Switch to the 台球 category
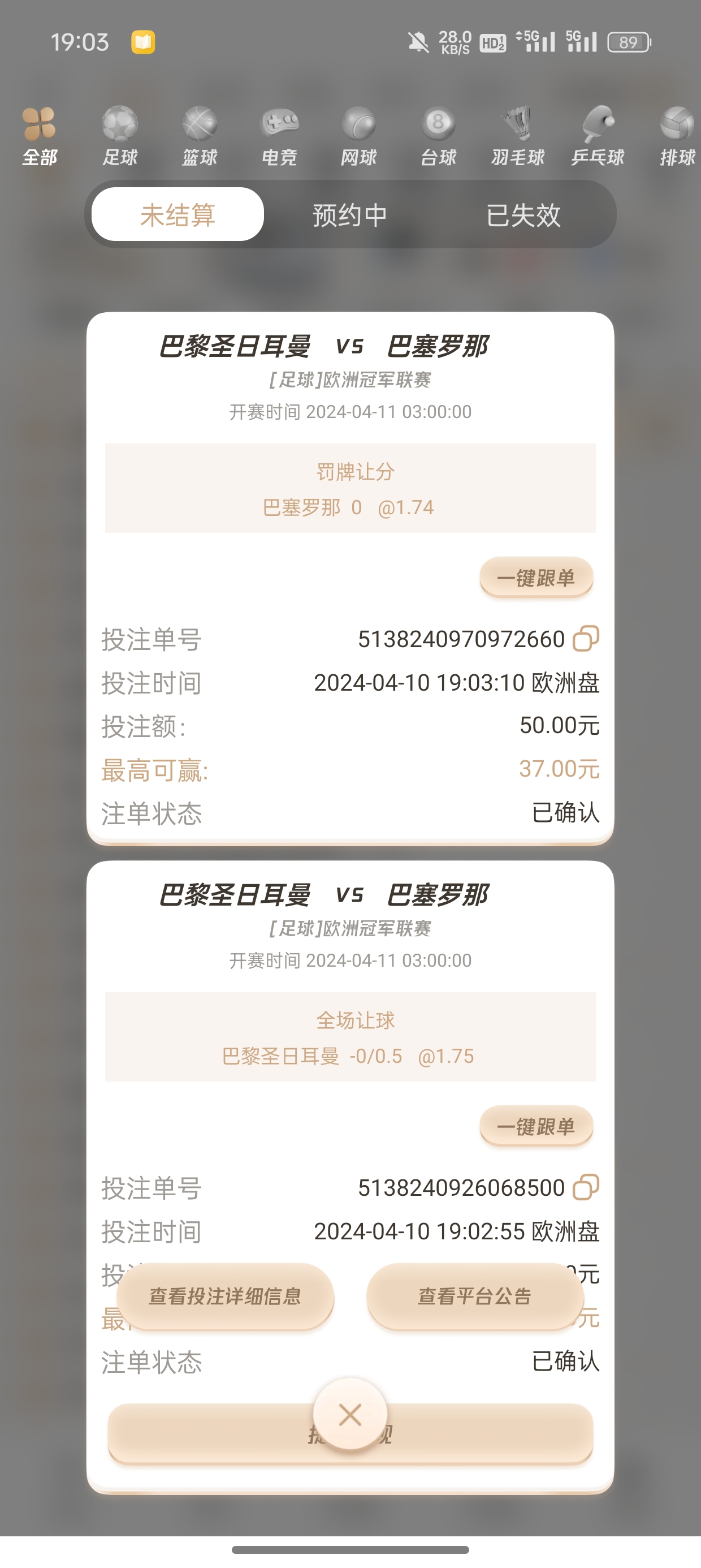This screenshot has height=1568, width=701. point(438,136)
